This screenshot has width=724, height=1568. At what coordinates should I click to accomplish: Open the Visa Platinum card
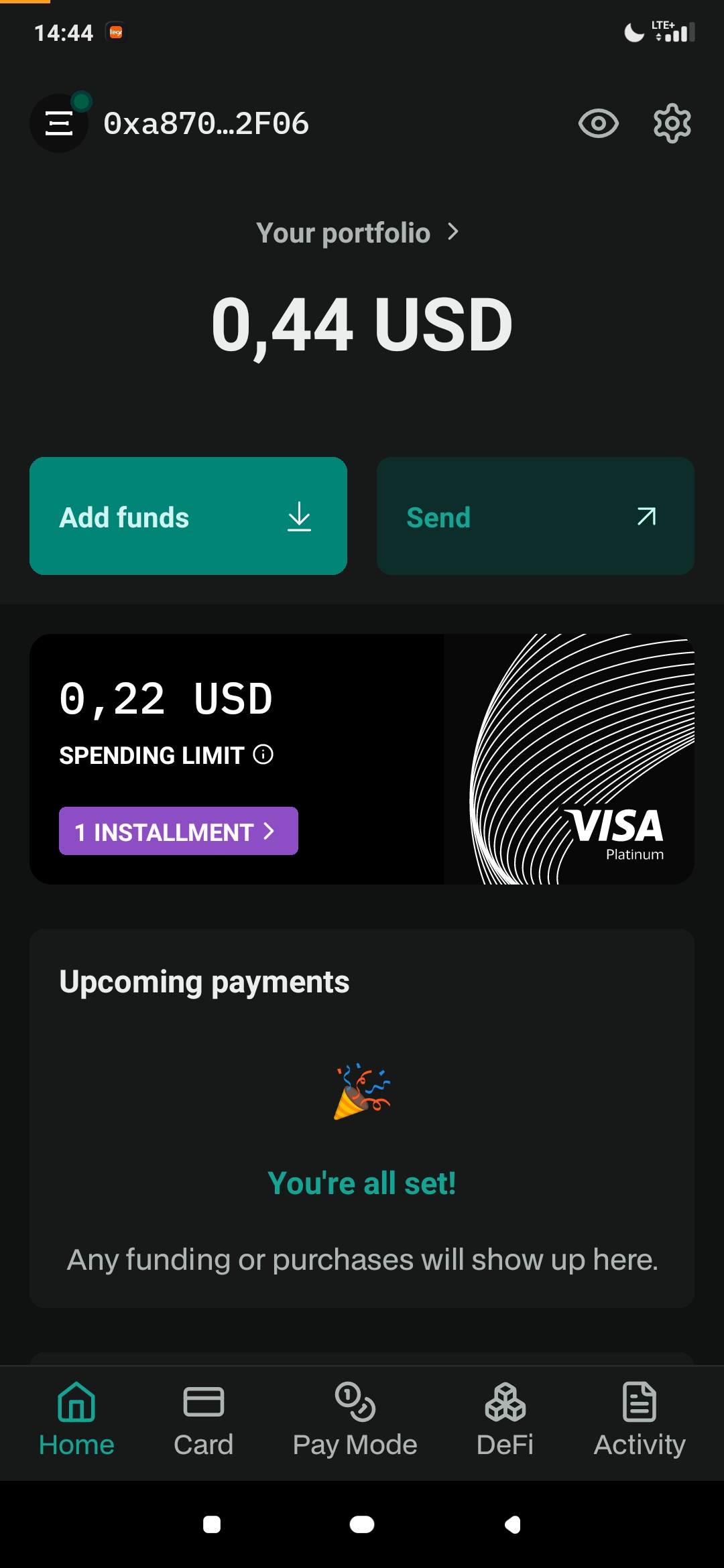click(568, 759)
